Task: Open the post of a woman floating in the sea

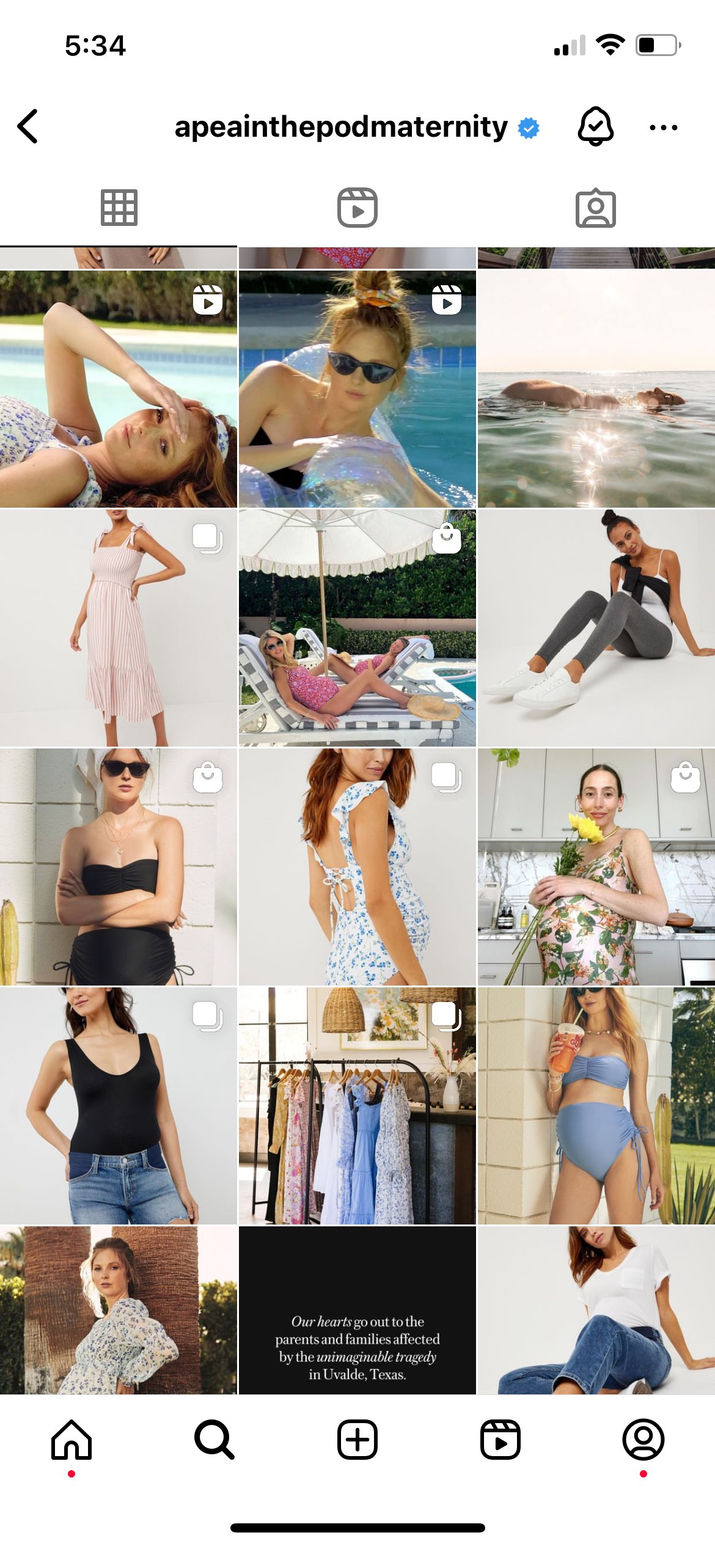Action: click(x=596, y=388)
